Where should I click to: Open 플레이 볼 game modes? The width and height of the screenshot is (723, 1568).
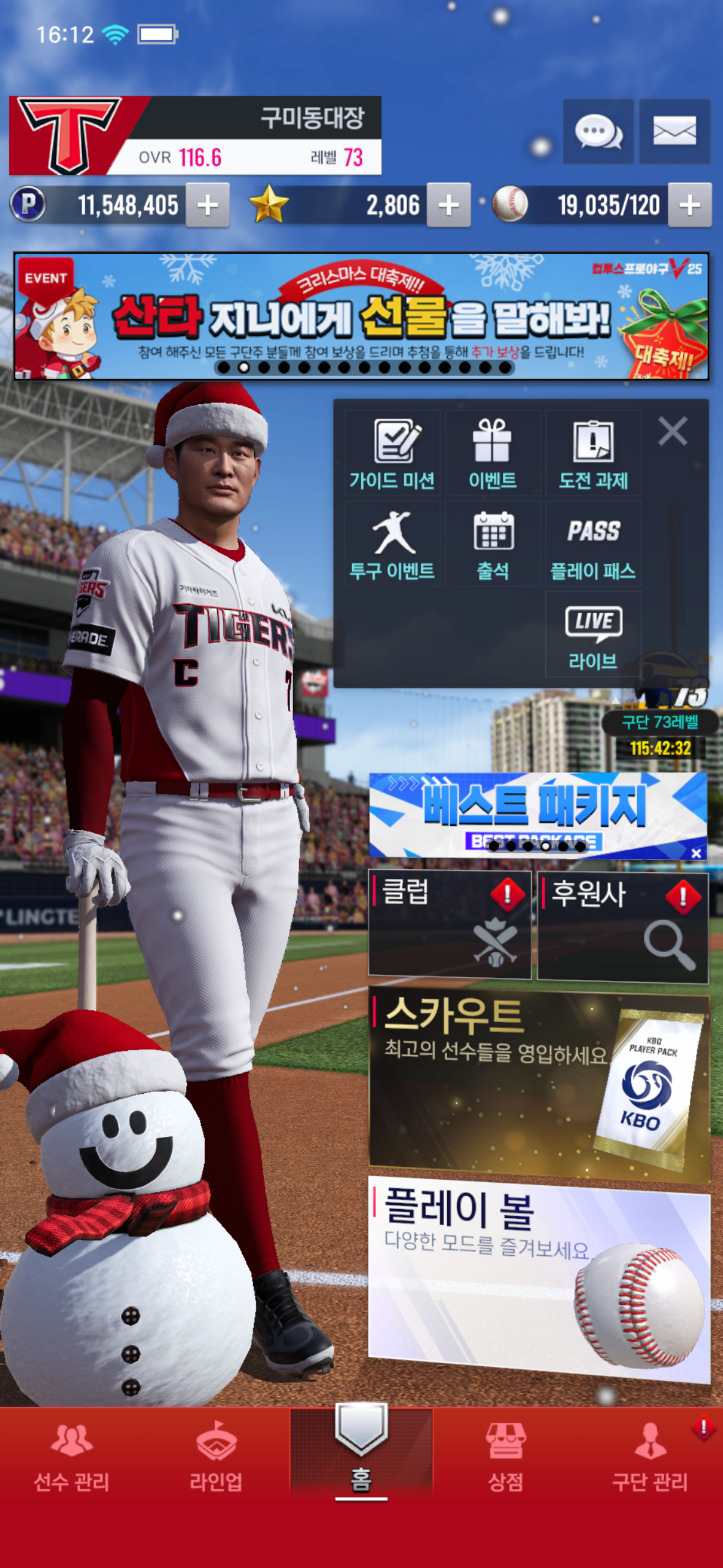pyautogui.click(x=539, y=1279)
